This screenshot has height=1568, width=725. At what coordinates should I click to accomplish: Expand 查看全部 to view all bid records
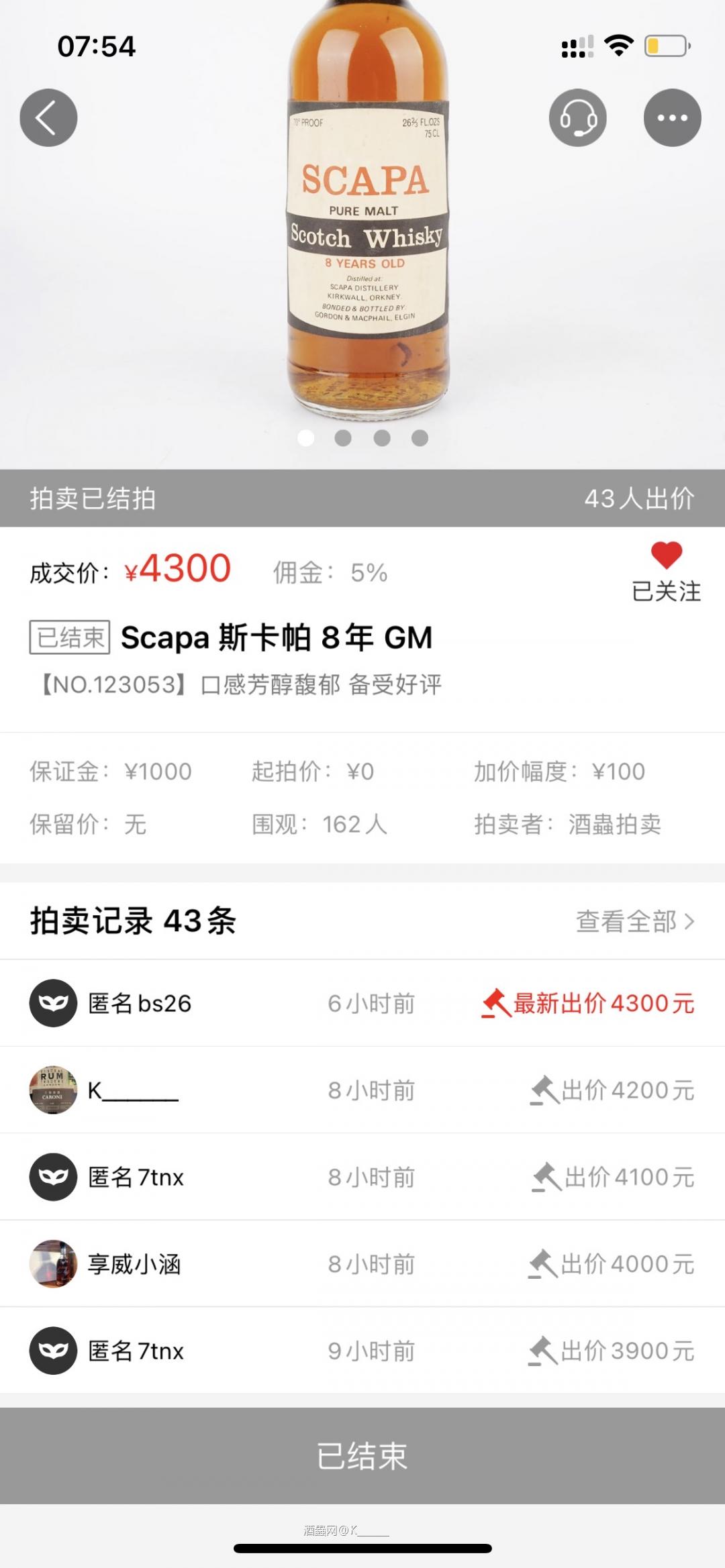[x=628, y=922]
